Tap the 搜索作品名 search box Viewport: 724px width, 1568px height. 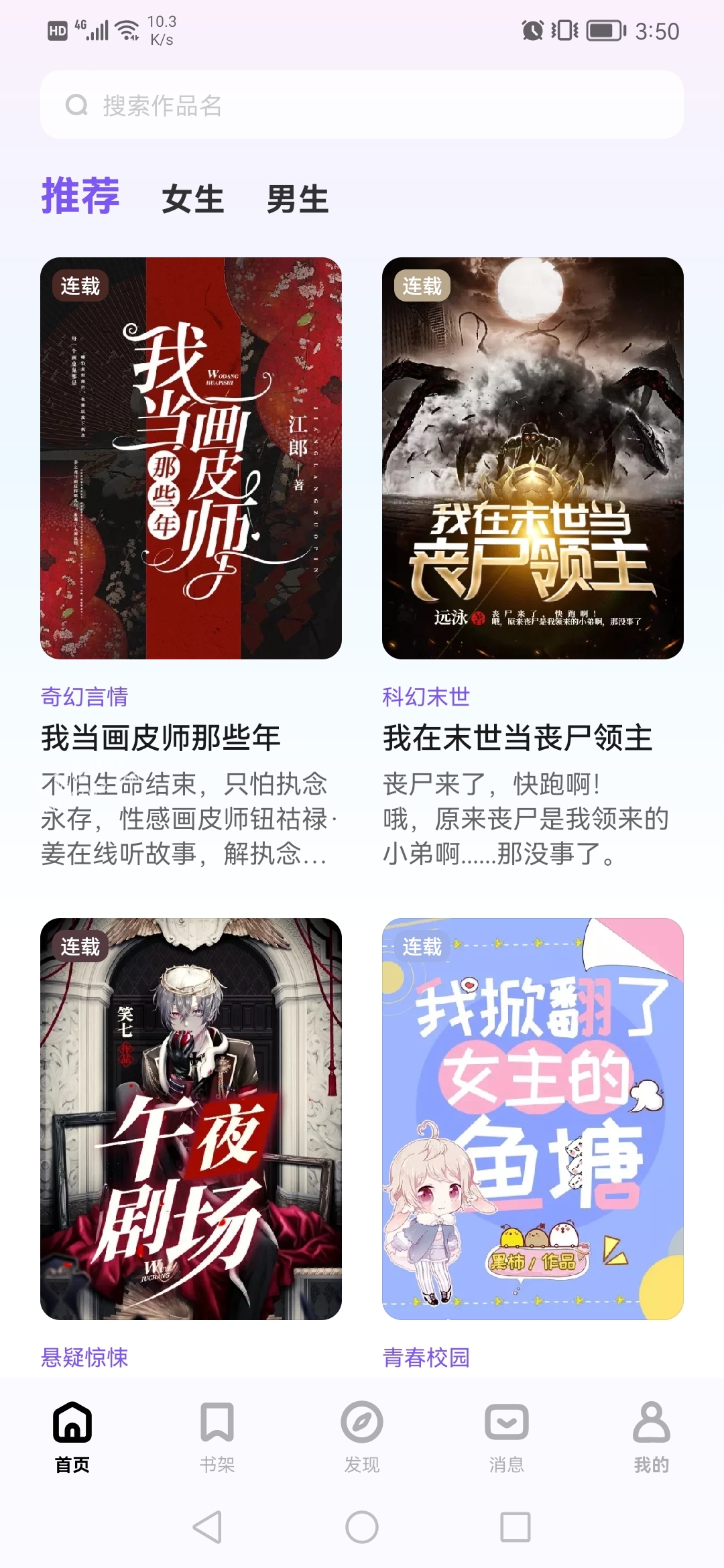pos(362,105)
